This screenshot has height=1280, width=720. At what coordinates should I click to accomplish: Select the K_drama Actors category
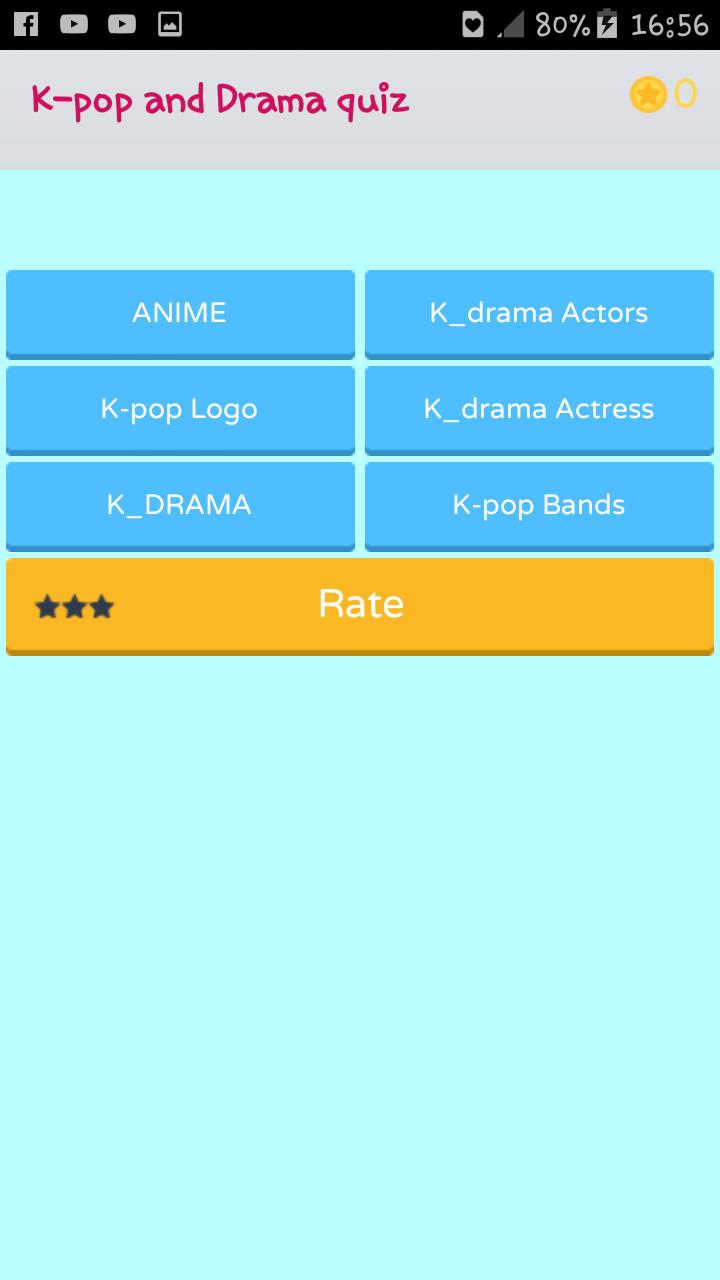(539, 312)
